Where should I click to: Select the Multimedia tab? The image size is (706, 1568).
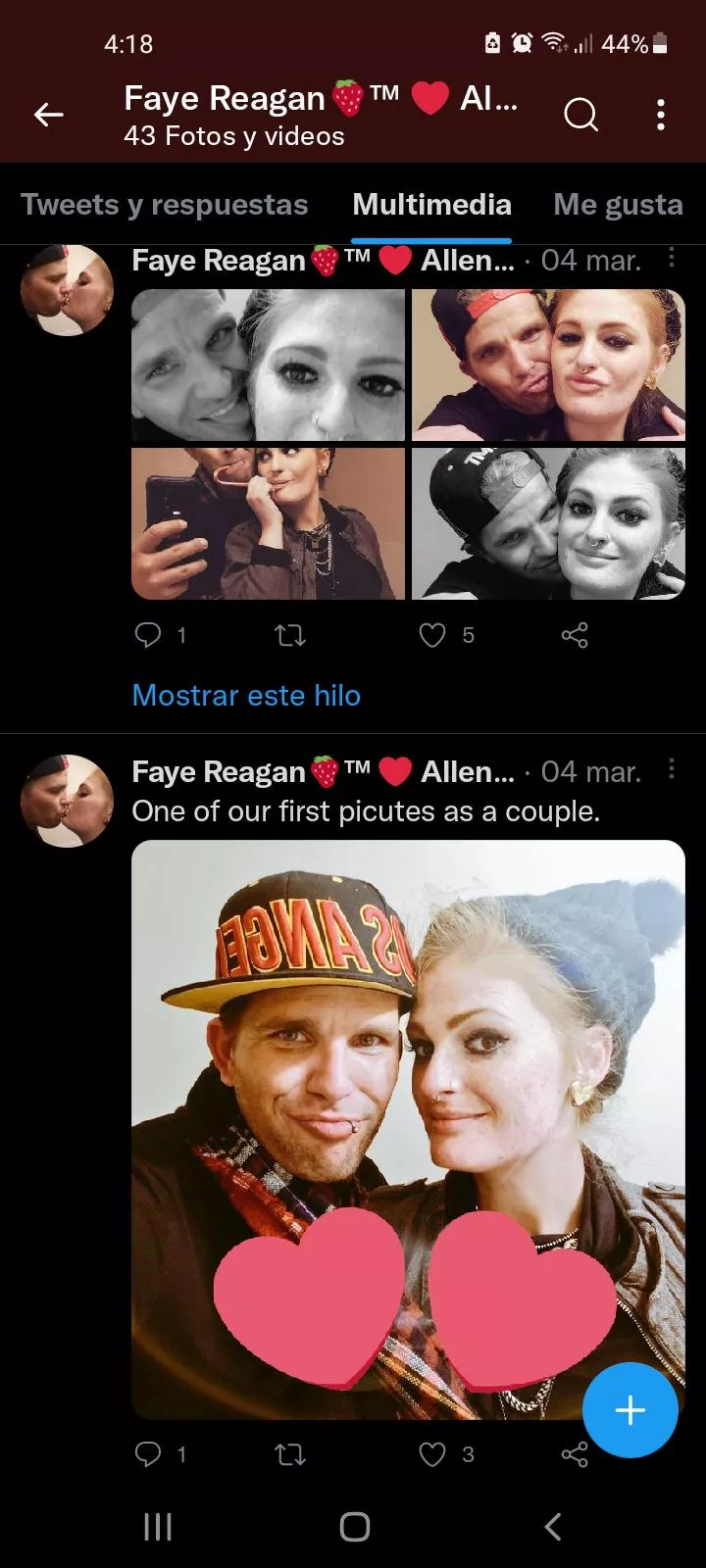pyautogui.click(x=431, y=204)
